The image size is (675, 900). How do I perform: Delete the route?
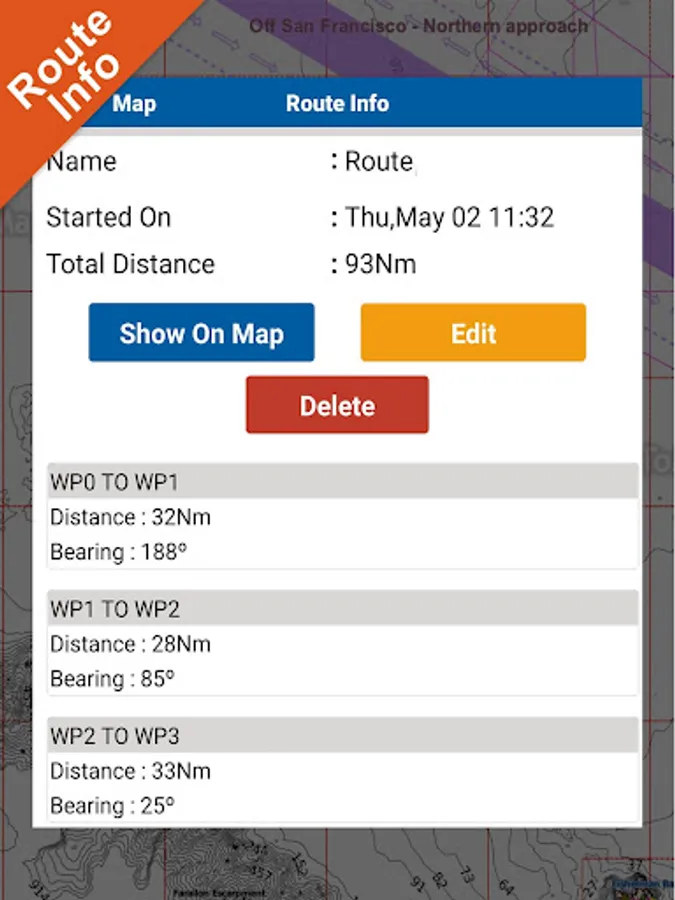click(x=337, y=405)
